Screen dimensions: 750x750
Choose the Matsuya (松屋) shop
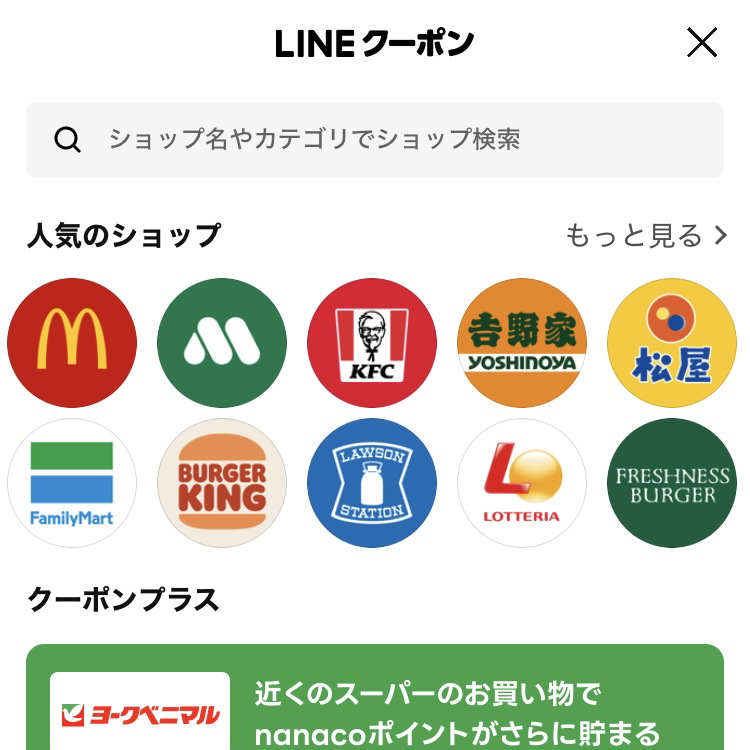672,343
